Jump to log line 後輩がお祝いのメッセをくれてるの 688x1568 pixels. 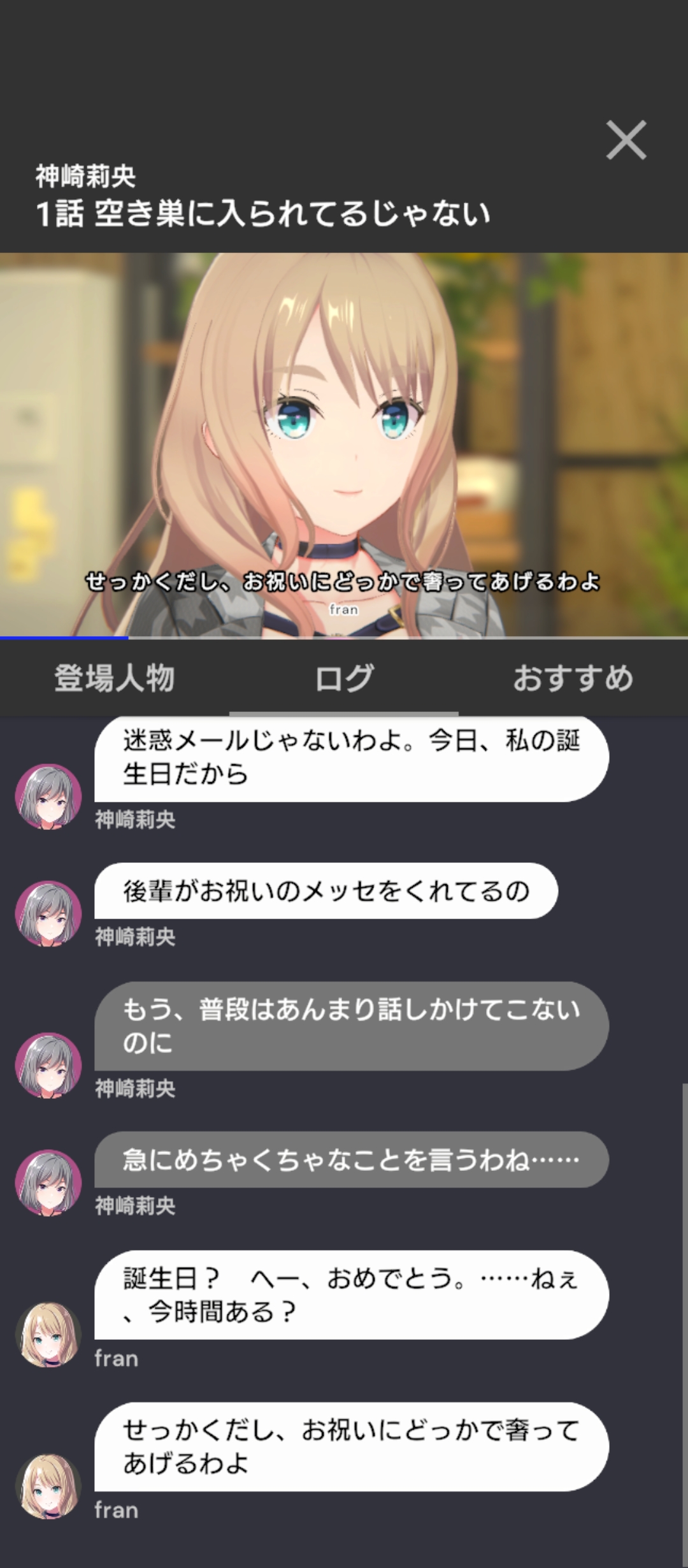coord(326,891)
